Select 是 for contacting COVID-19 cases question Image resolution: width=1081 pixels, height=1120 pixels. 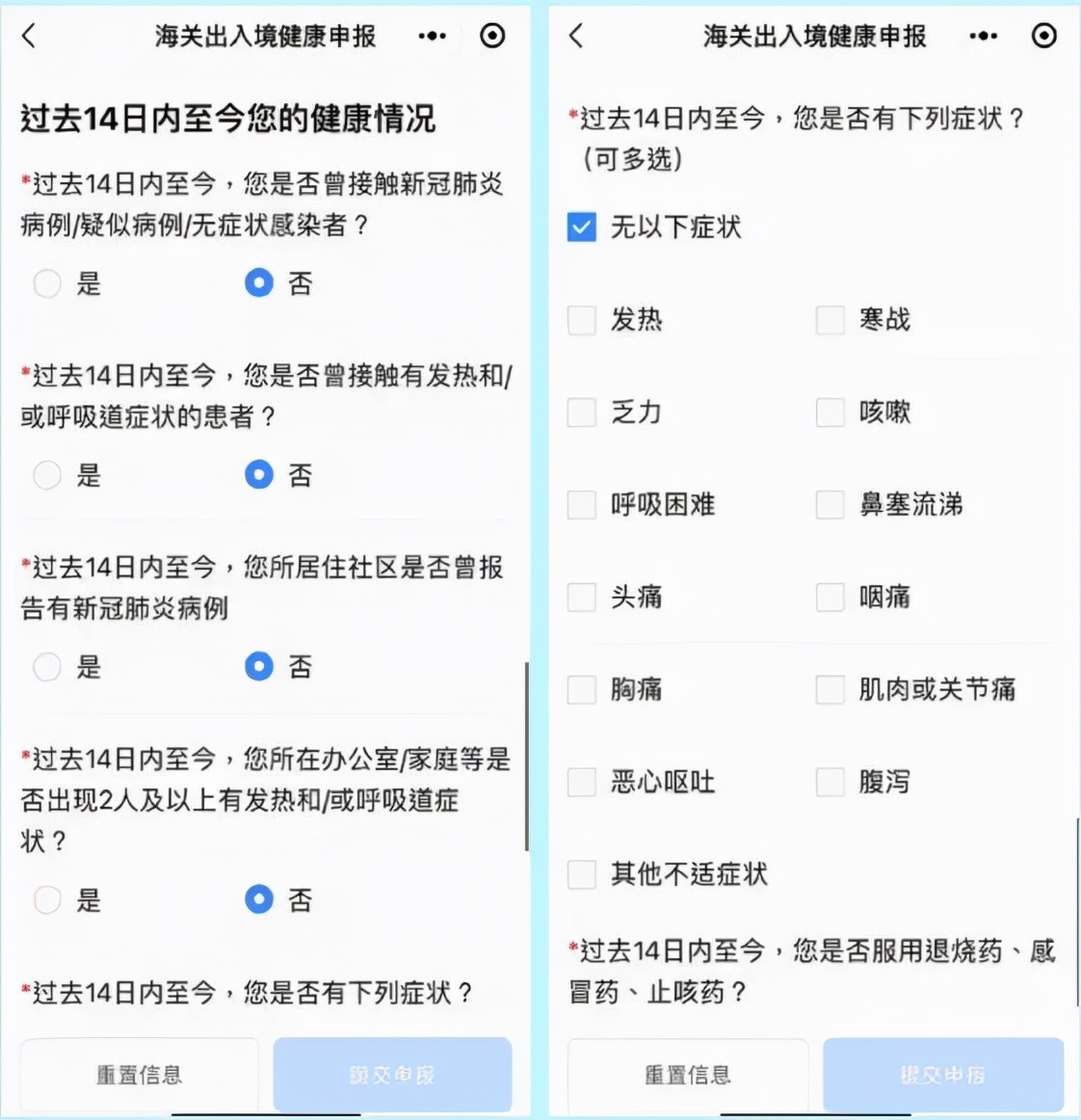(x=46, y=283)
